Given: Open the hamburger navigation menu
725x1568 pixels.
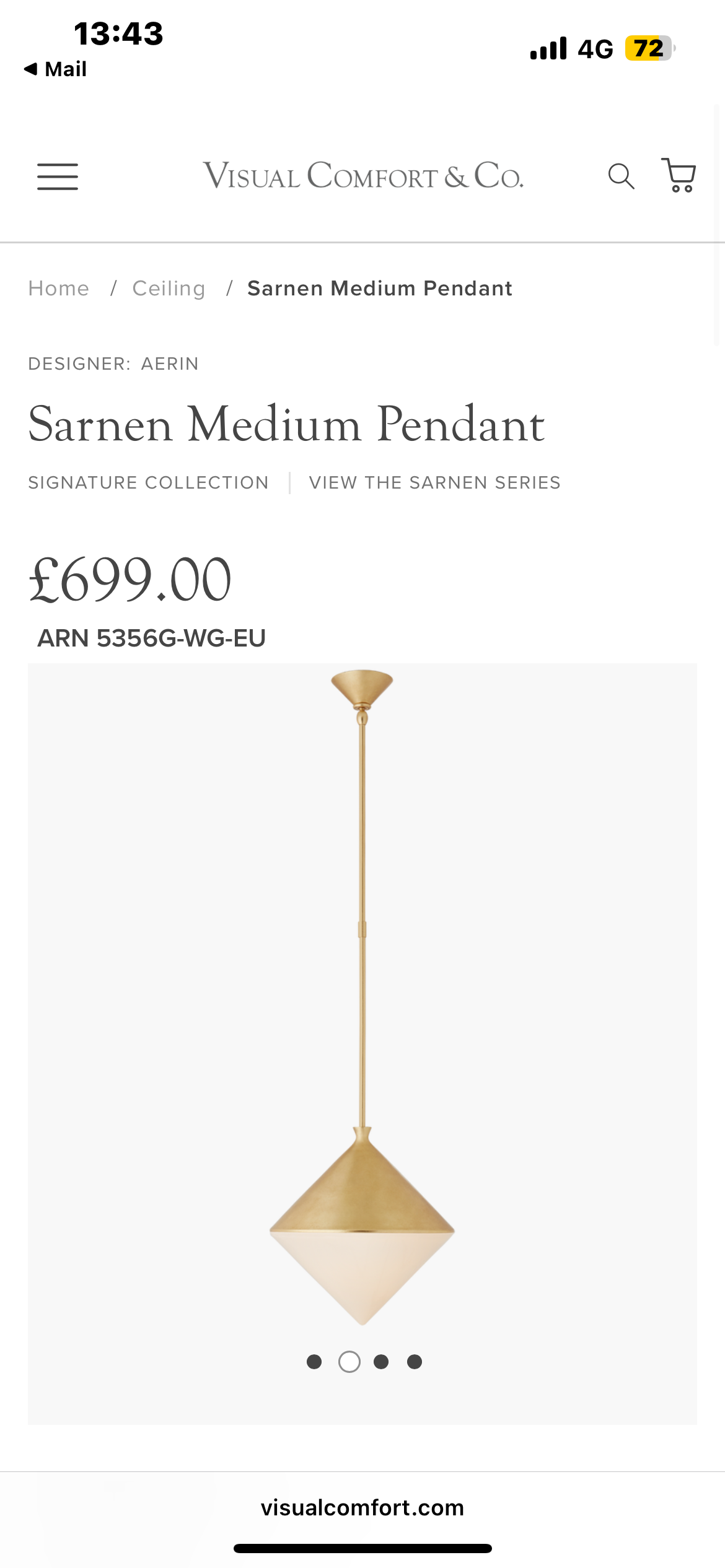Looking at the screenshot, I should click(x=58, y=176).
